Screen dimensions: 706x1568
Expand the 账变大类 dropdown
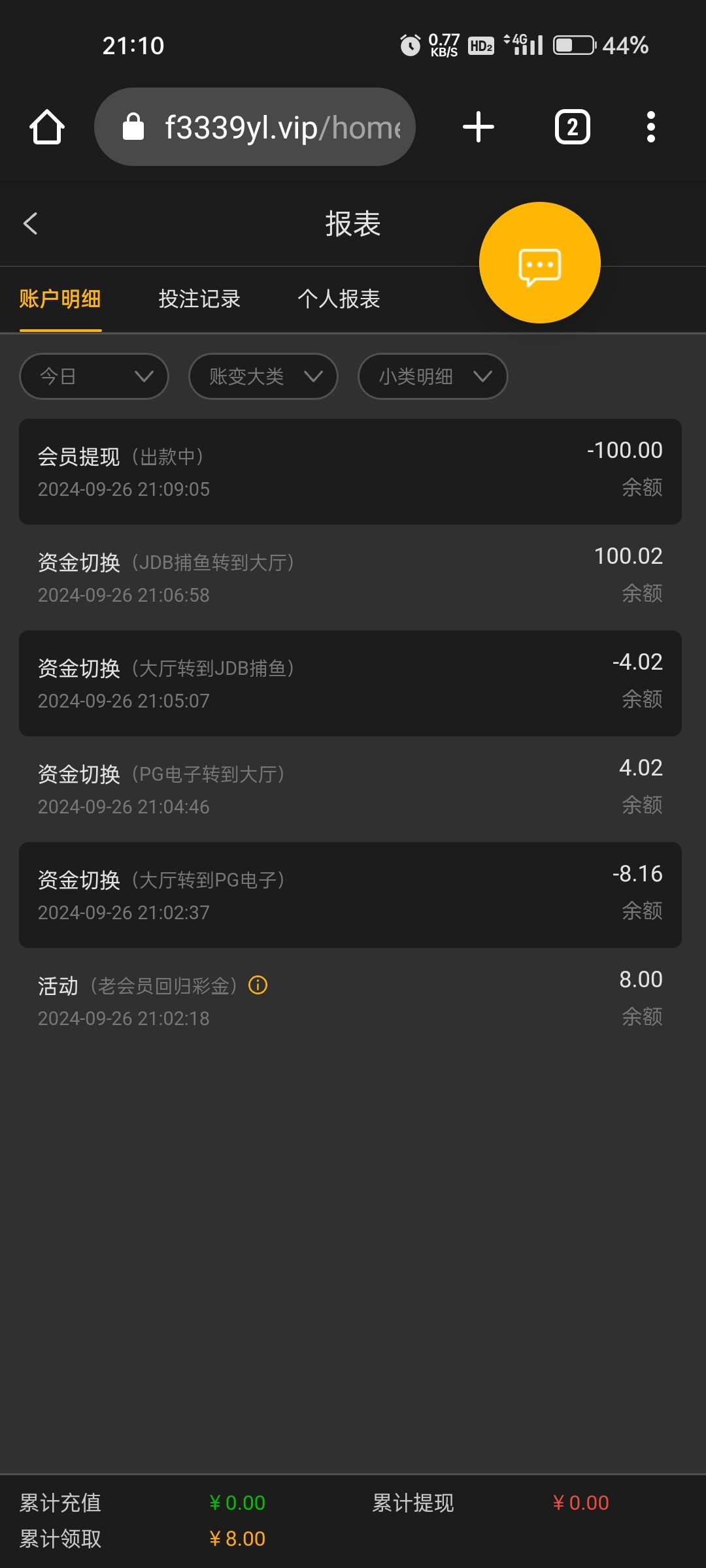click(263, 376)
